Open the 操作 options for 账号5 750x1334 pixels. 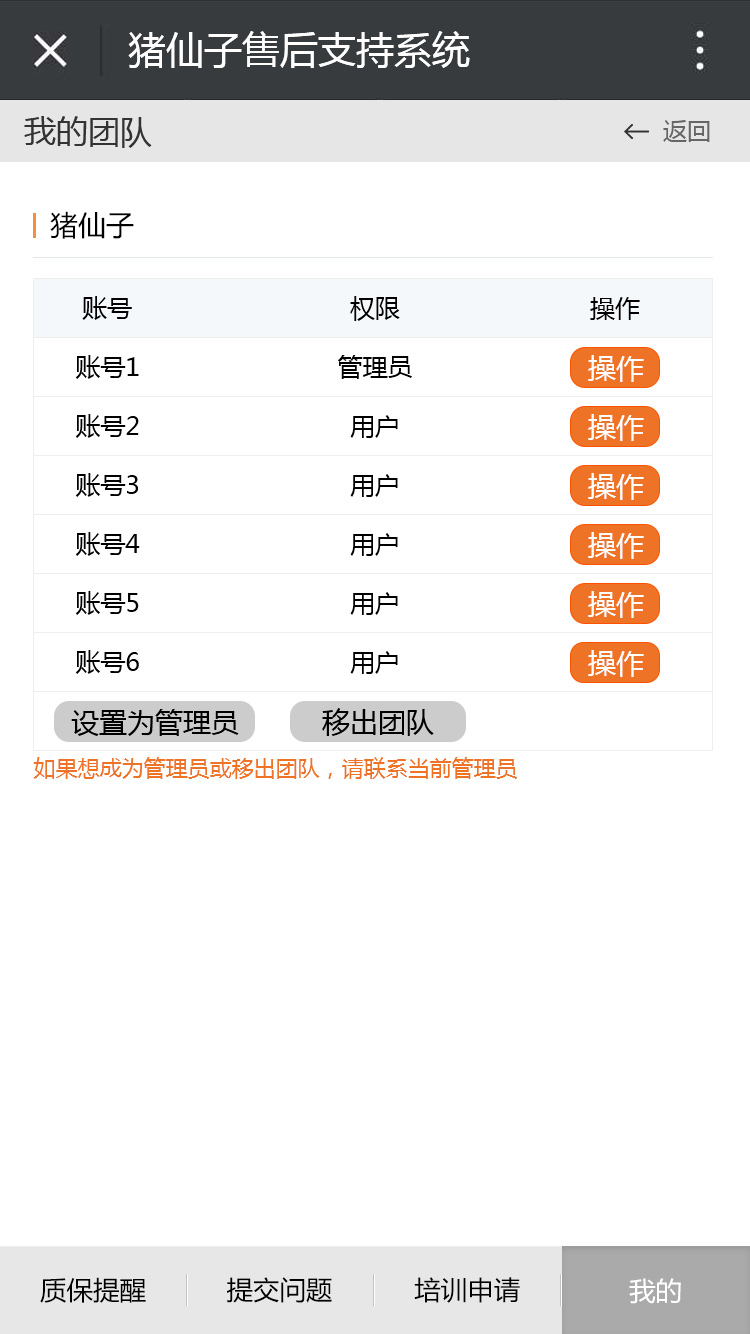614,604
